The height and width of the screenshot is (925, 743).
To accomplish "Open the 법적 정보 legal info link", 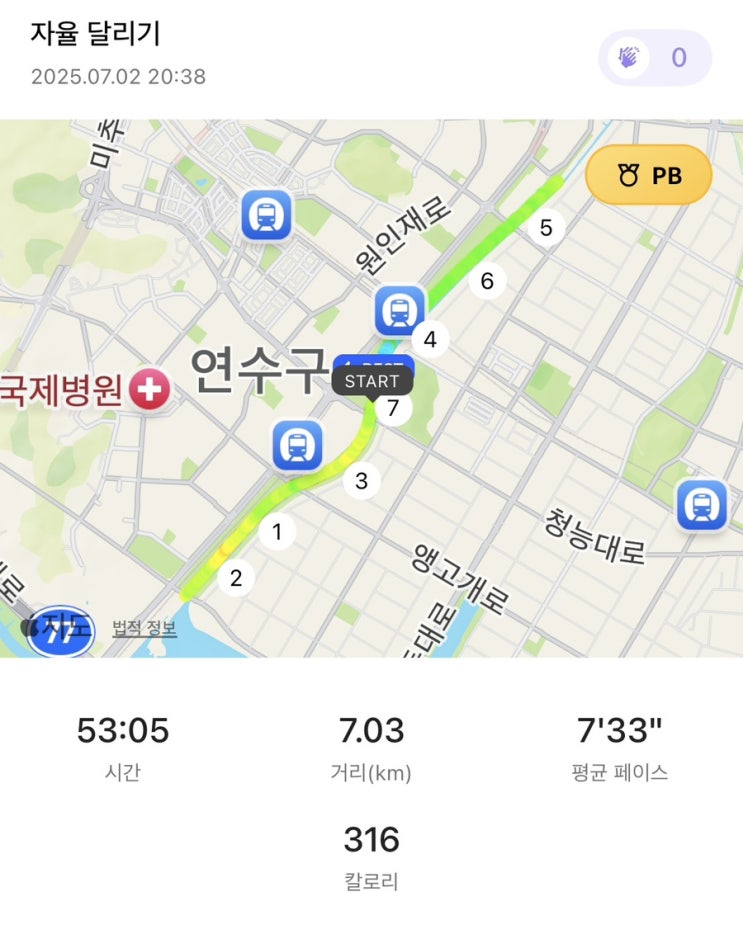I will coord(145,628).
